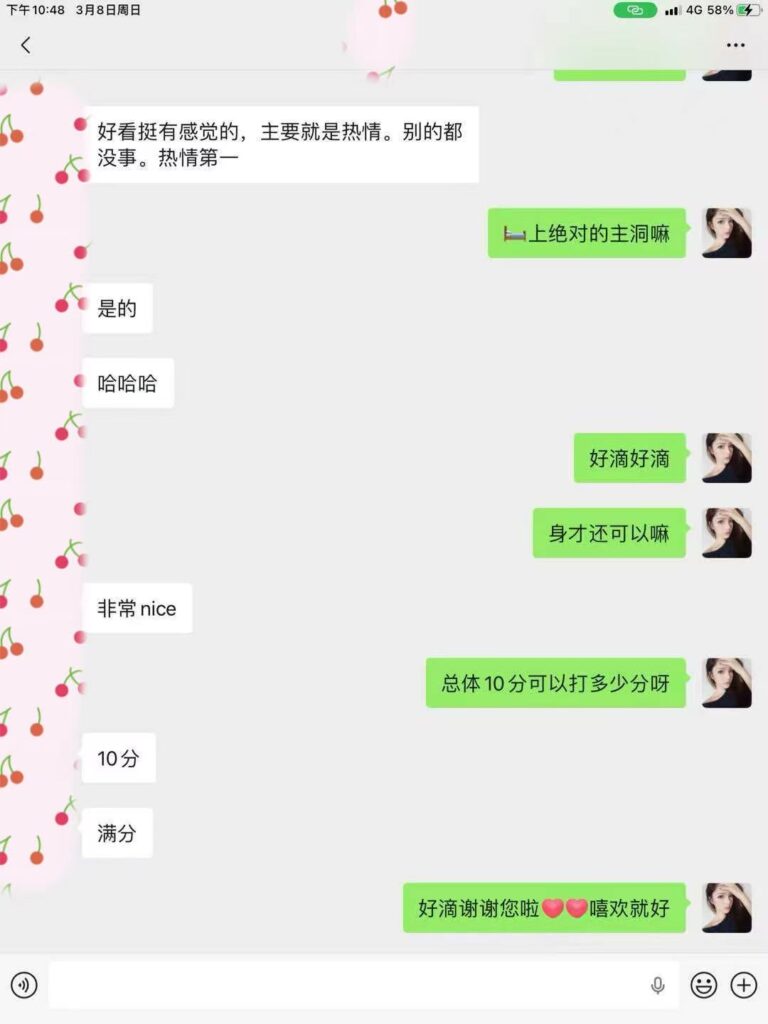Open sender avatar beside 好滴好滴 message
The width and height of the screenshot is (768, 1024).
pos(726,458)
